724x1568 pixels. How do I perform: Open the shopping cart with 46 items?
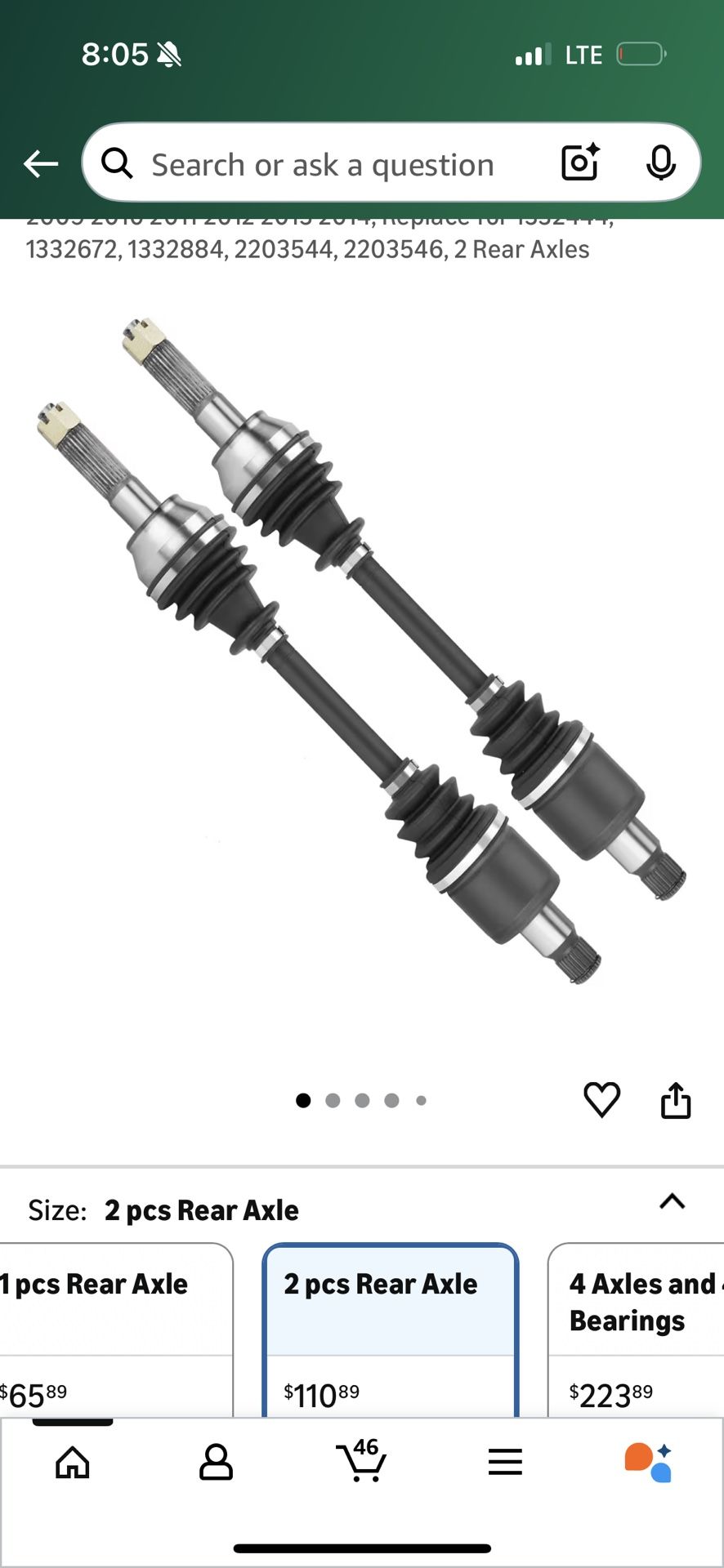(x=362, y=1464)
